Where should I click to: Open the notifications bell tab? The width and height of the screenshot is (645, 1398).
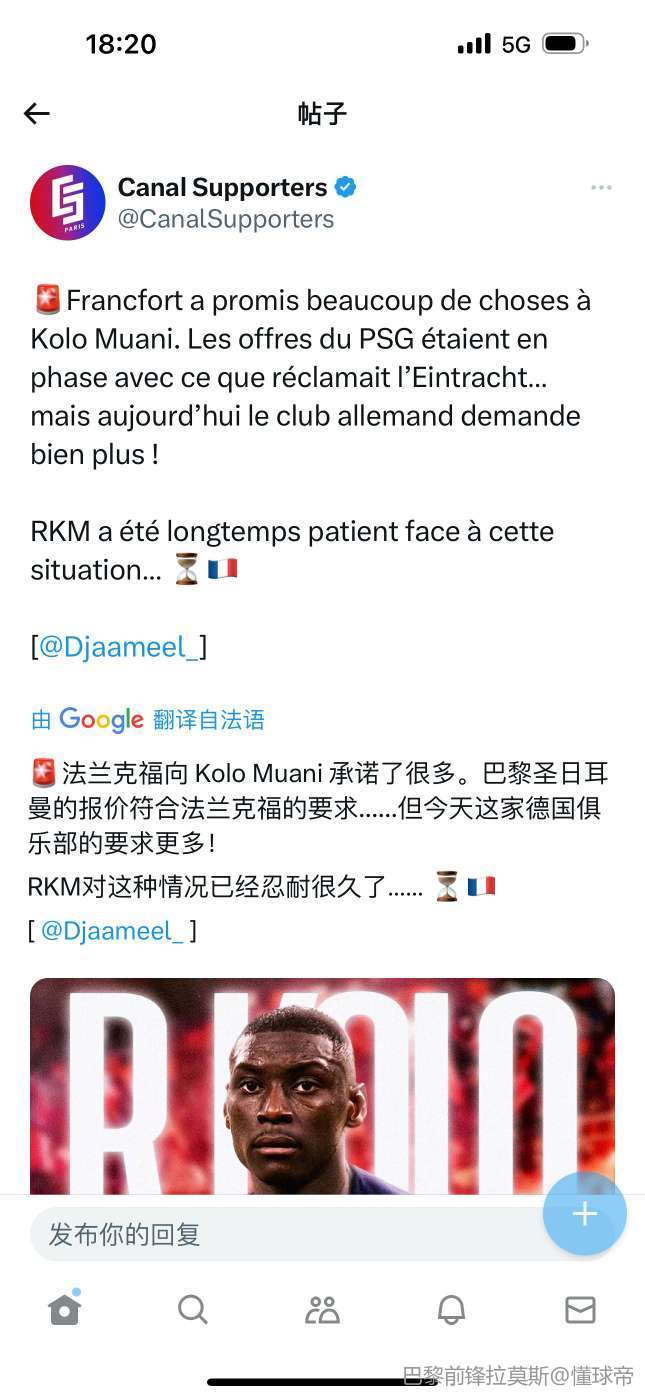[x=451, y=1309]
